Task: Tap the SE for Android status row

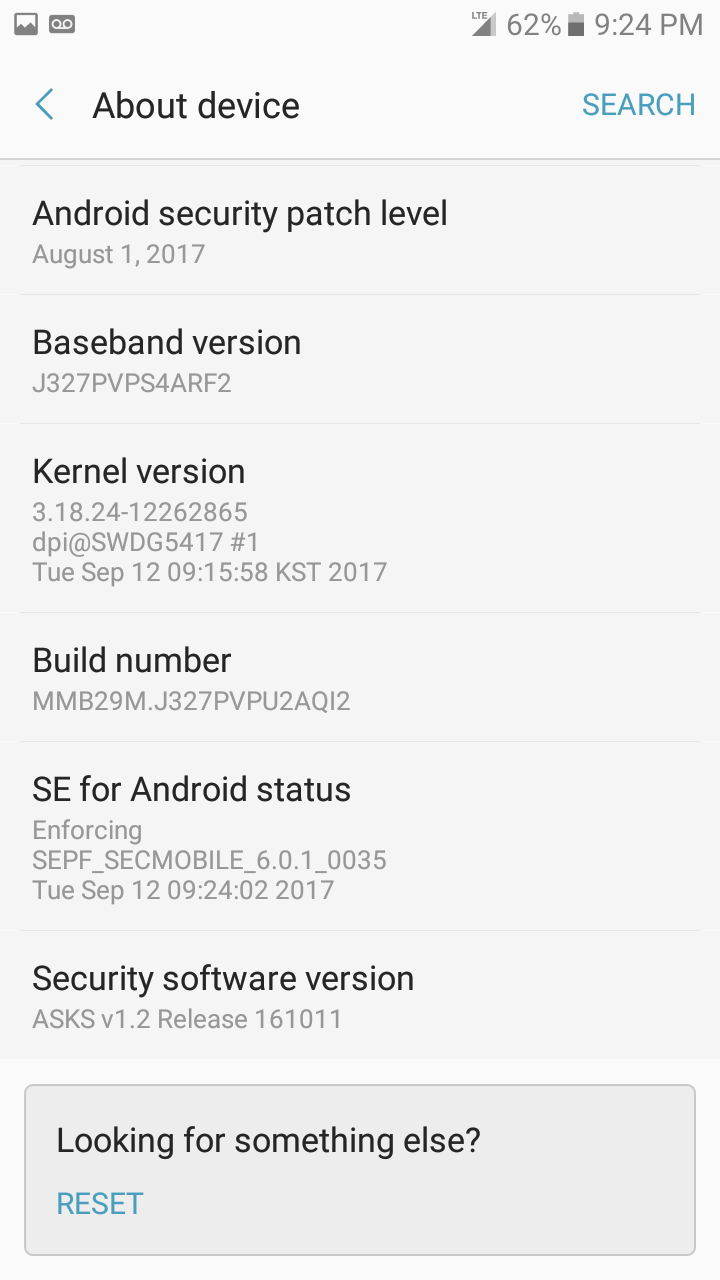Action: [360, 837]
